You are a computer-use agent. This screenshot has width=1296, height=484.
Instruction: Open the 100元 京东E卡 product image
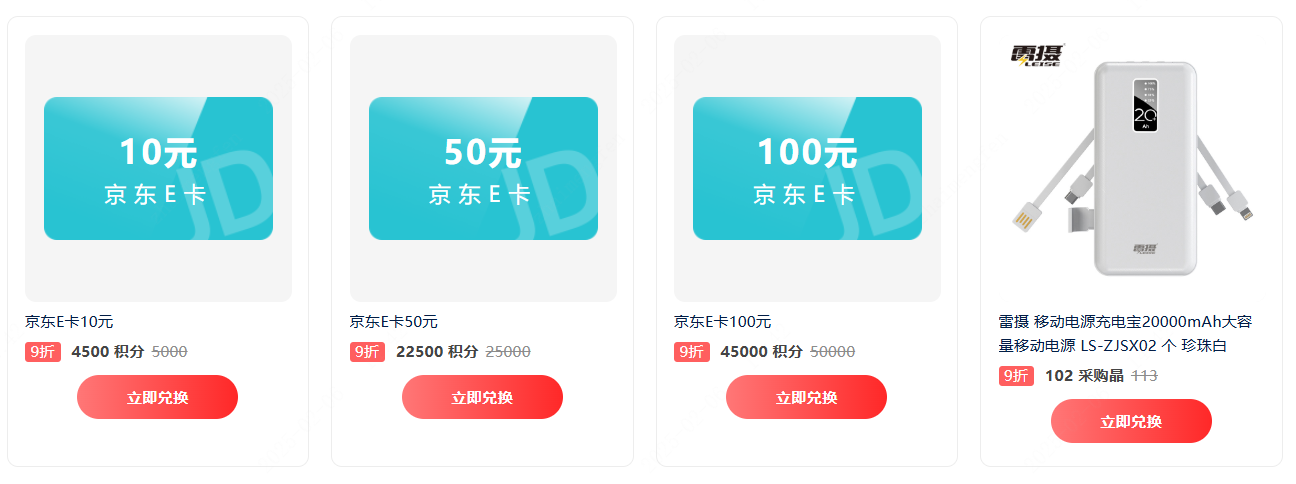(x=807, y=168)
